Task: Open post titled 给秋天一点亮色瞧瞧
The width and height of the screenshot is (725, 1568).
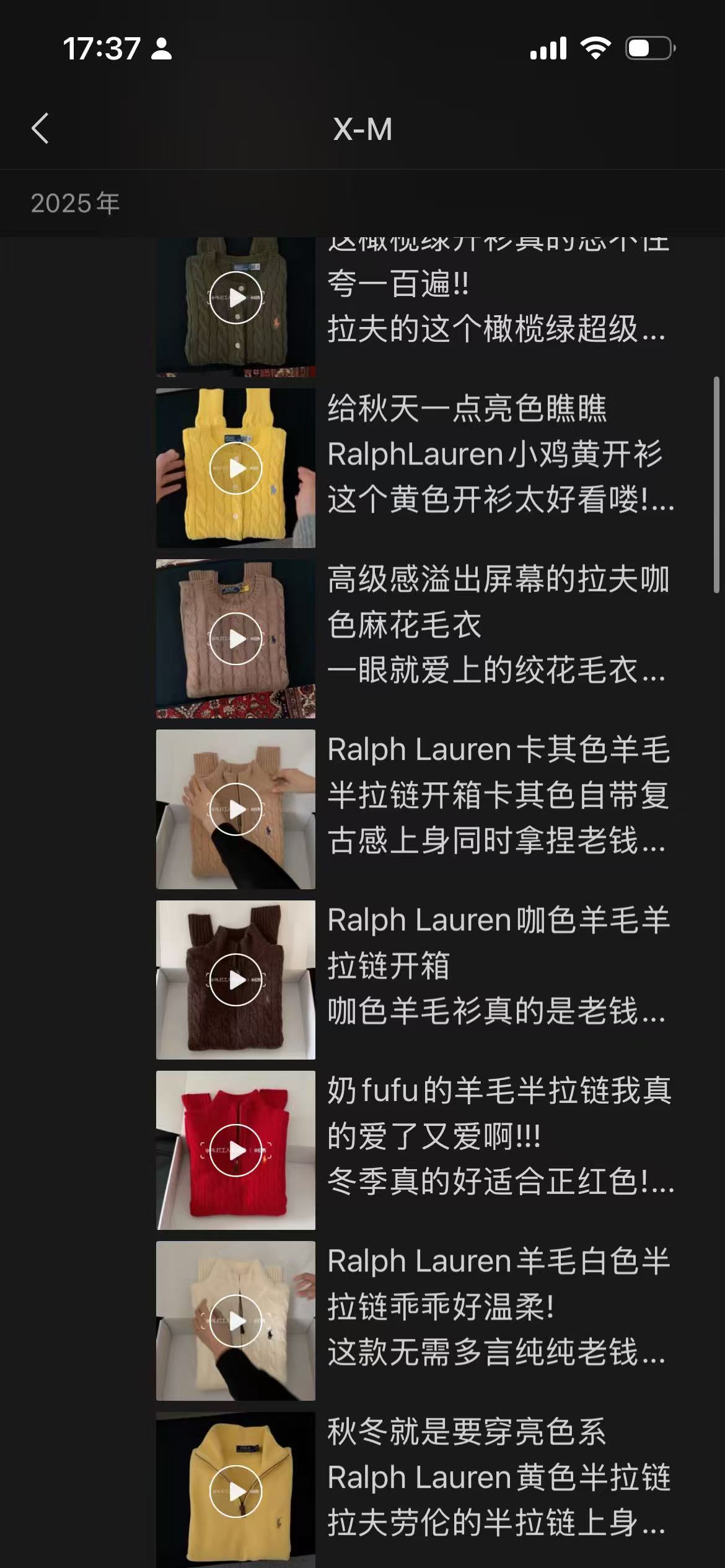Action: pos(499,454)
